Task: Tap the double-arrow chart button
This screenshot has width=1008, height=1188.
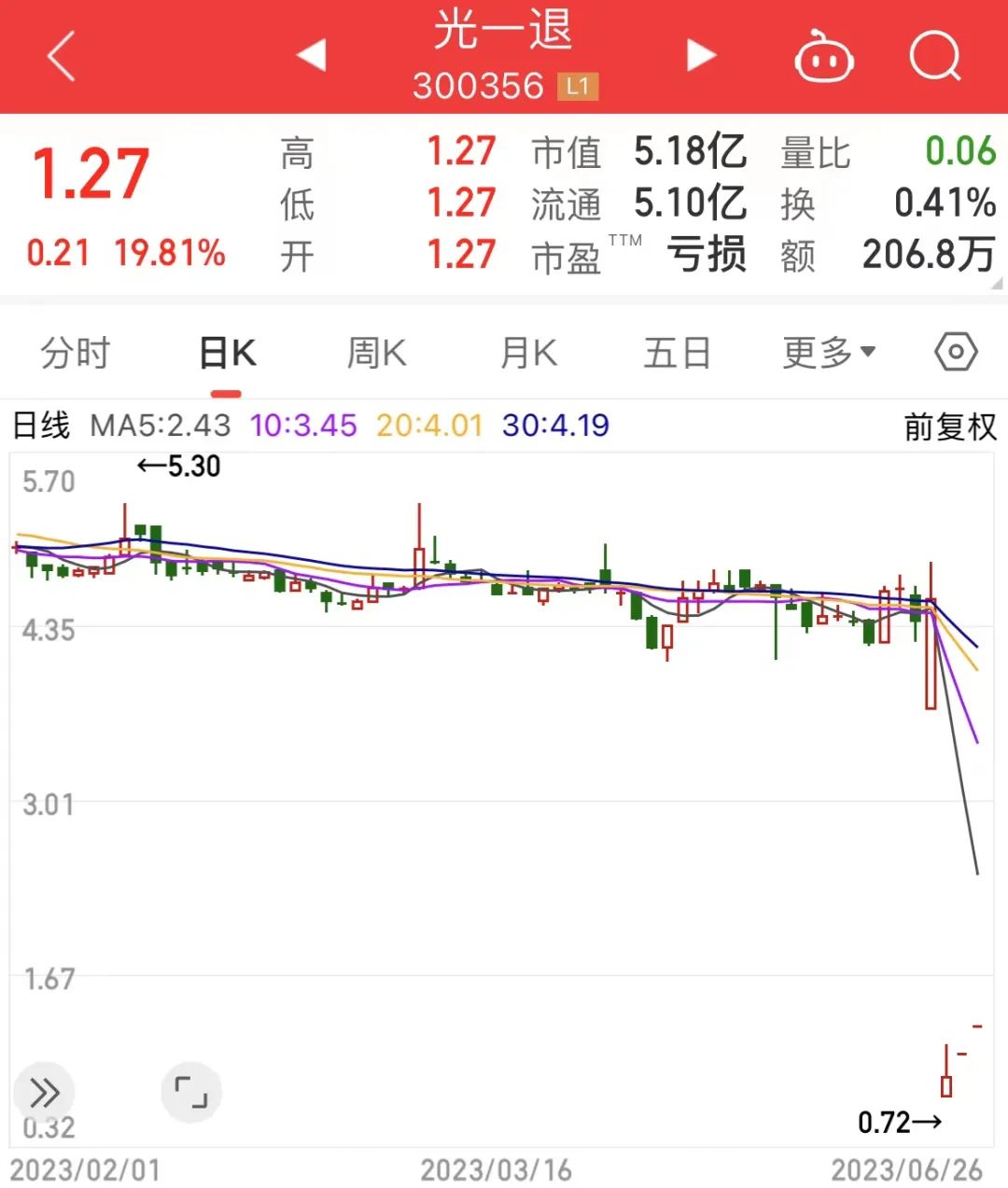Action: [44, 1091]
